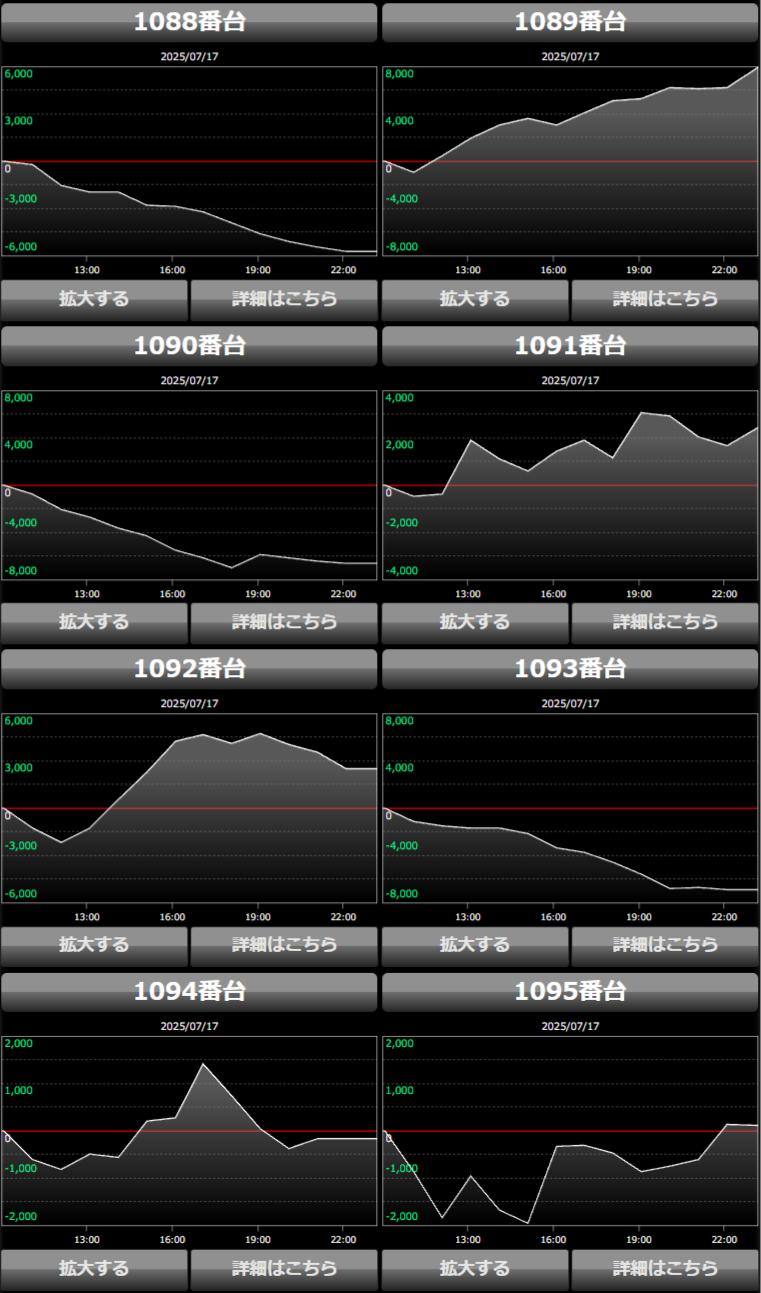Tap 拡大する under the 1094番台 graph

tap(94, 1268)
